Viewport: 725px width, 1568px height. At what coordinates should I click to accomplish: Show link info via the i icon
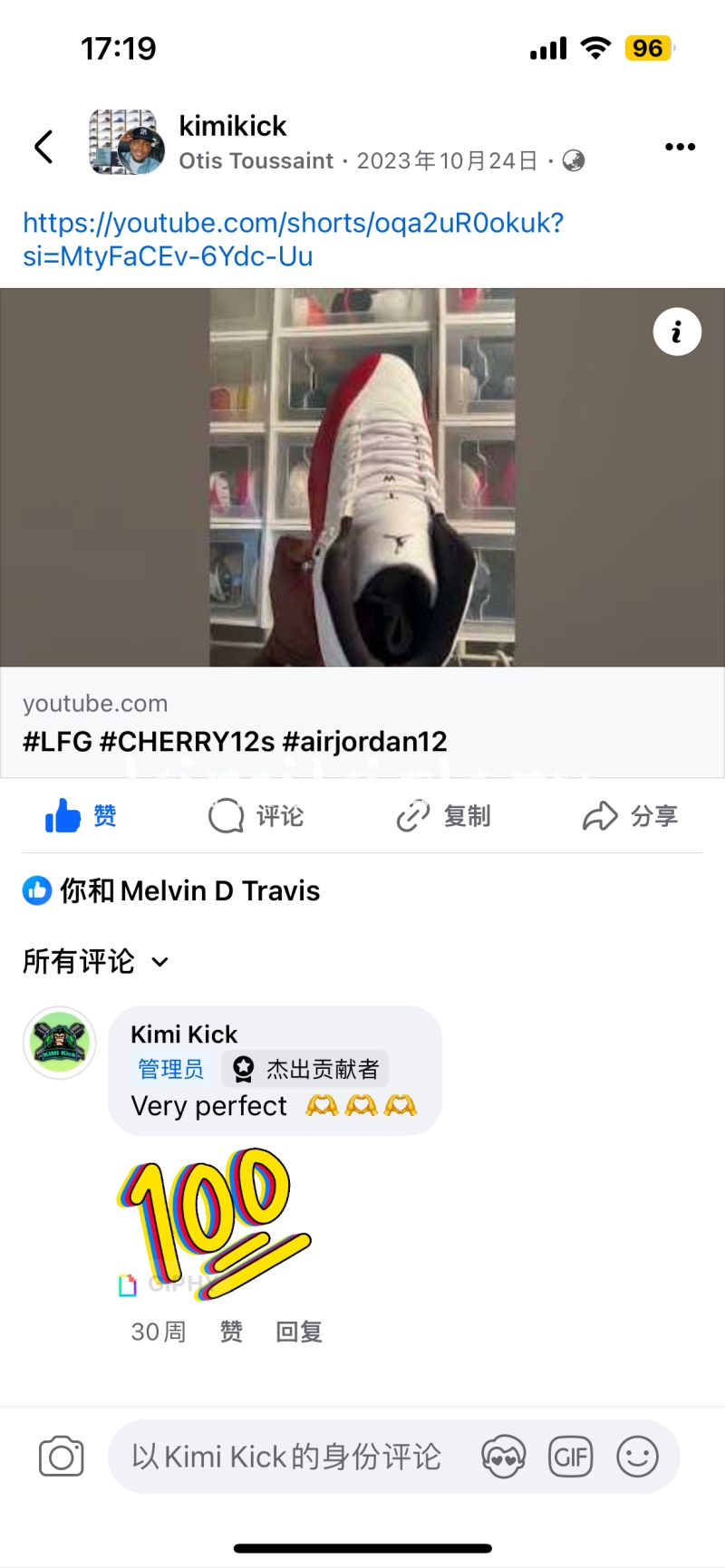[x=677, y=332]
